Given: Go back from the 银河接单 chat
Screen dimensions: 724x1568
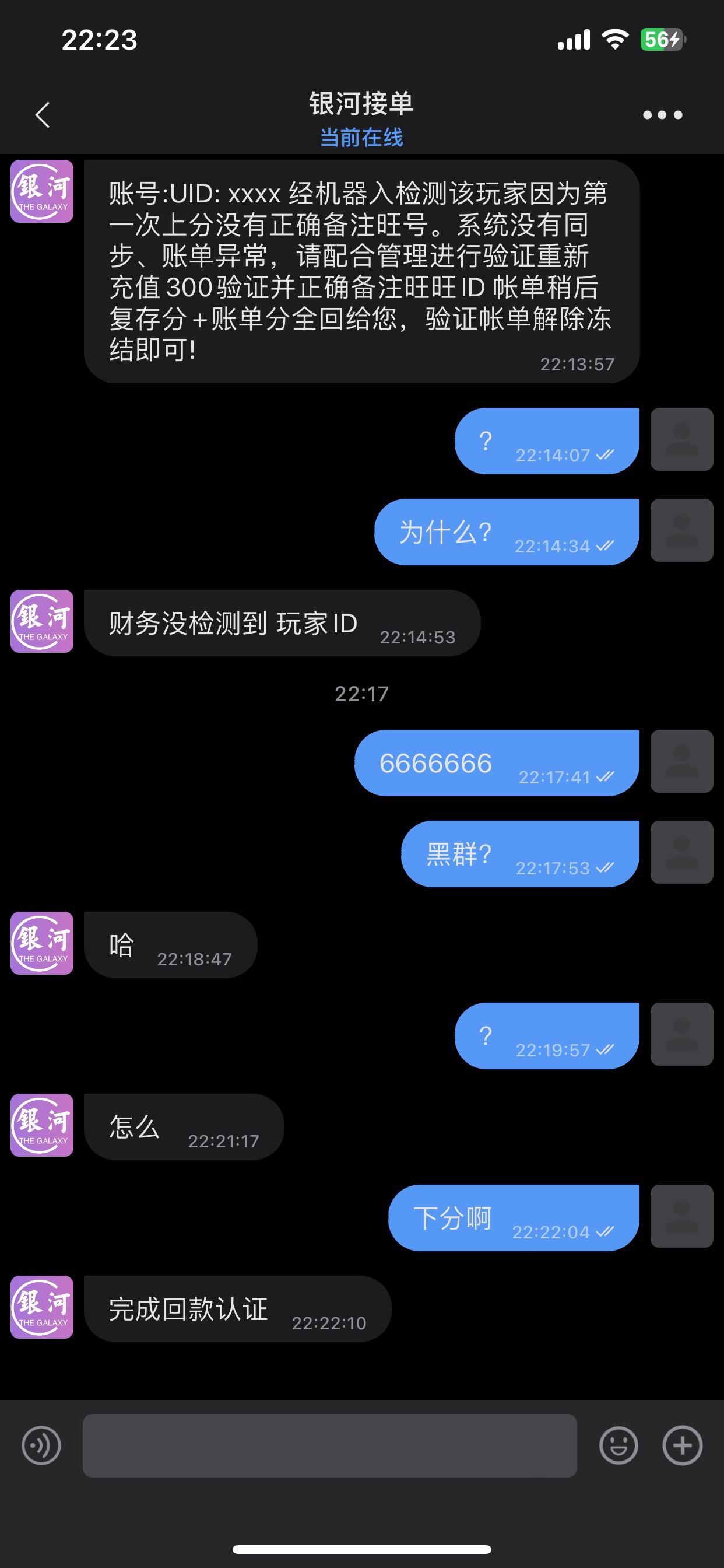Looking at the screenshot, I should (42, 114).
